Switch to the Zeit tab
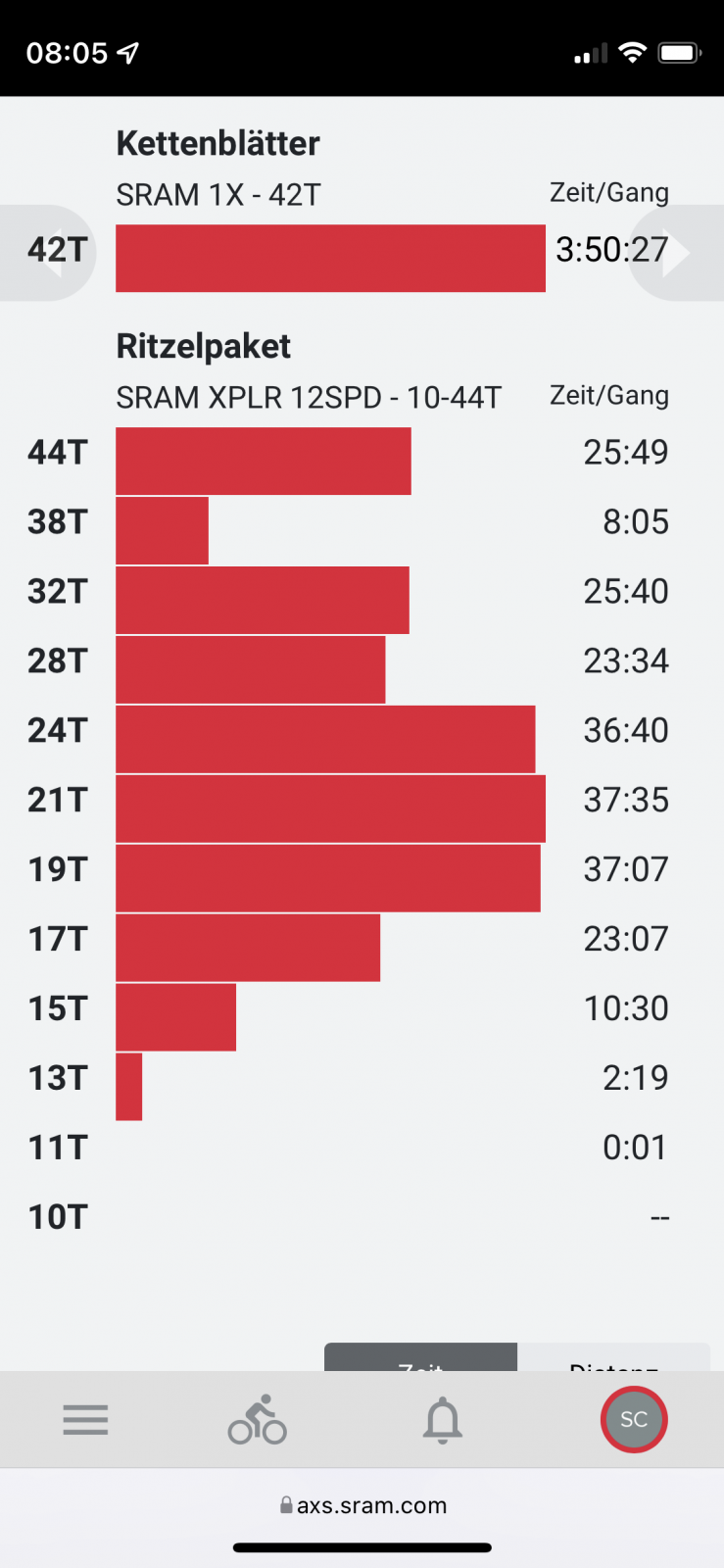The height and width of the screenshot is (1568, 724). pos(421,1358)
